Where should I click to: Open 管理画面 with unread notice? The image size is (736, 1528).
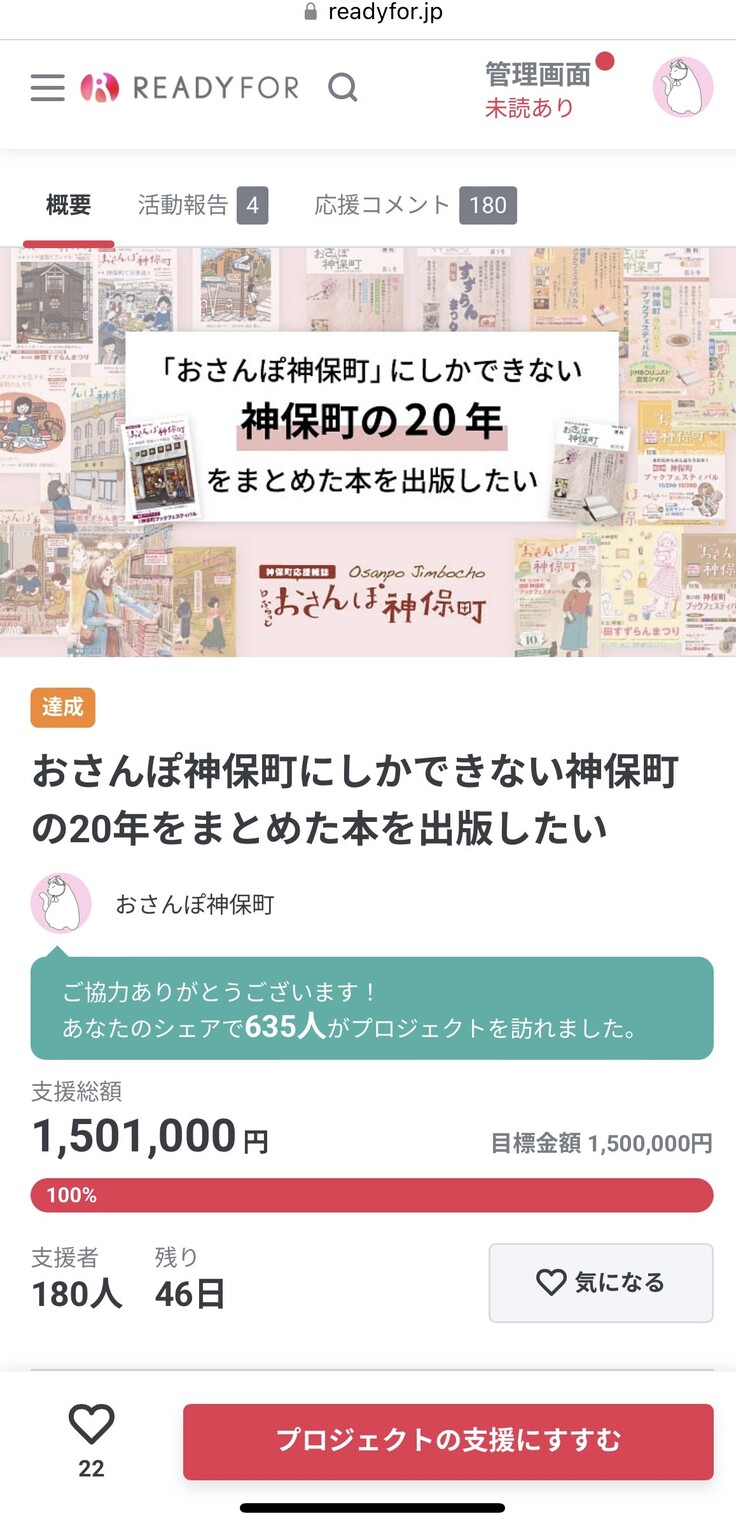tap(538, 90)
